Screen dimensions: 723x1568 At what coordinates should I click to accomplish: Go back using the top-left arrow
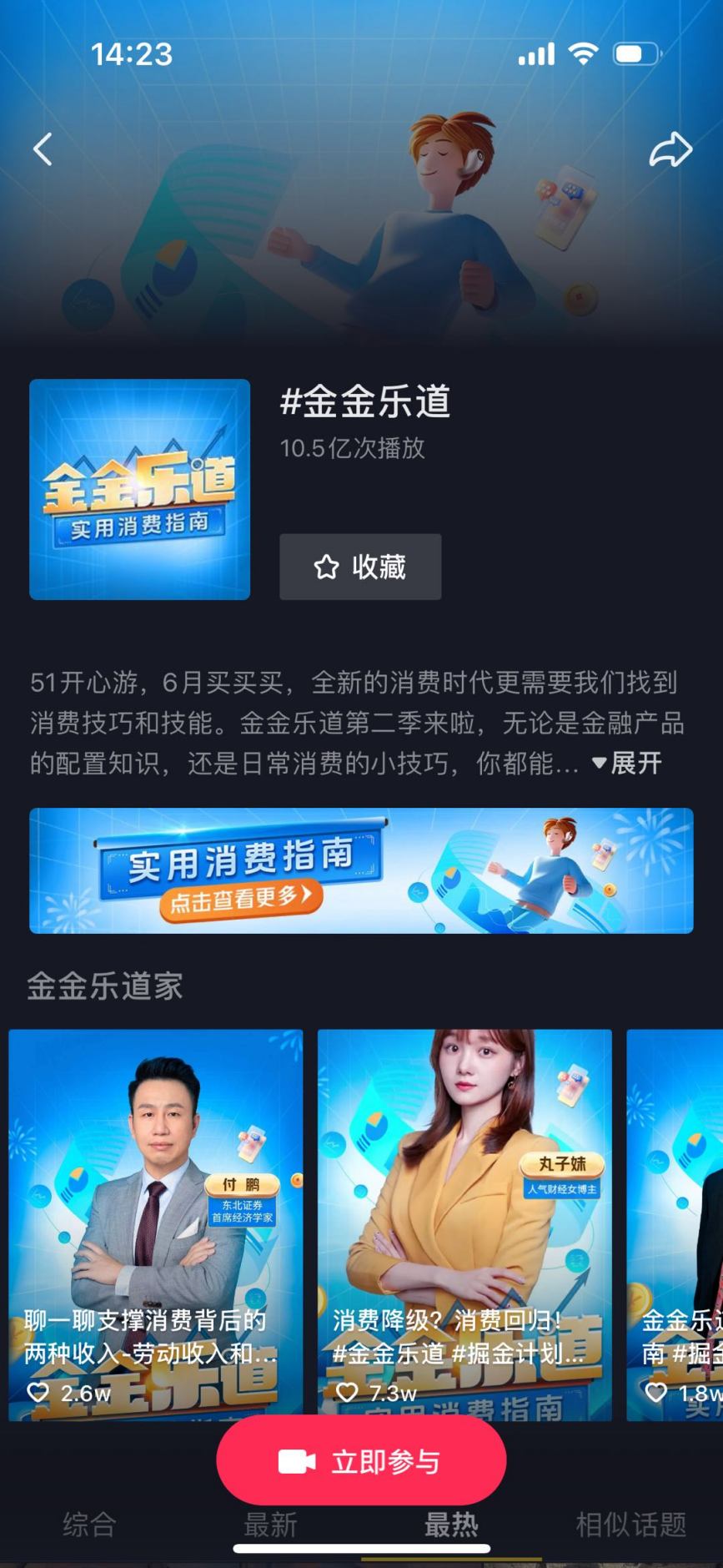click(43, 149)
